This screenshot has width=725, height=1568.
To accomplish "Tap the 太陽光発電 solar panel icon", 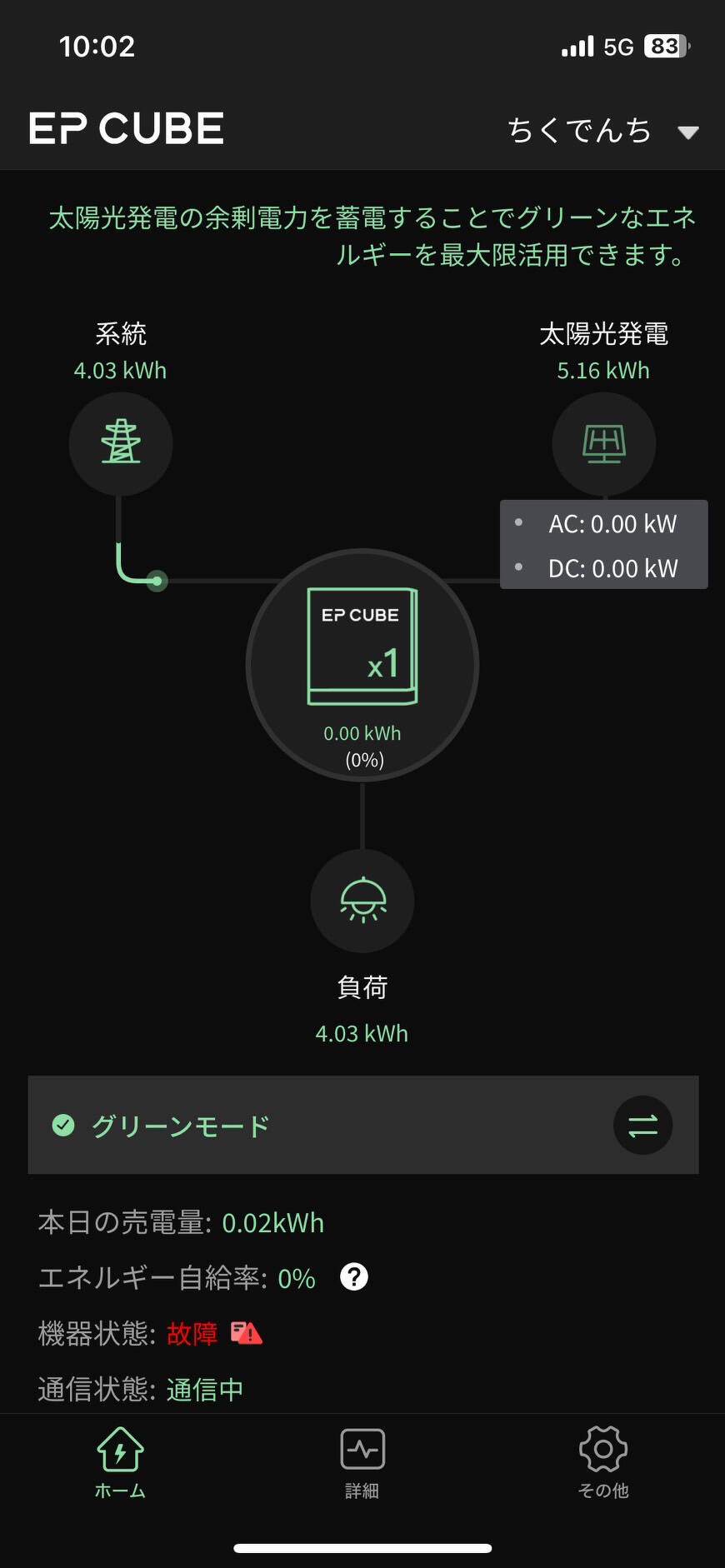I will click(603, 443).
